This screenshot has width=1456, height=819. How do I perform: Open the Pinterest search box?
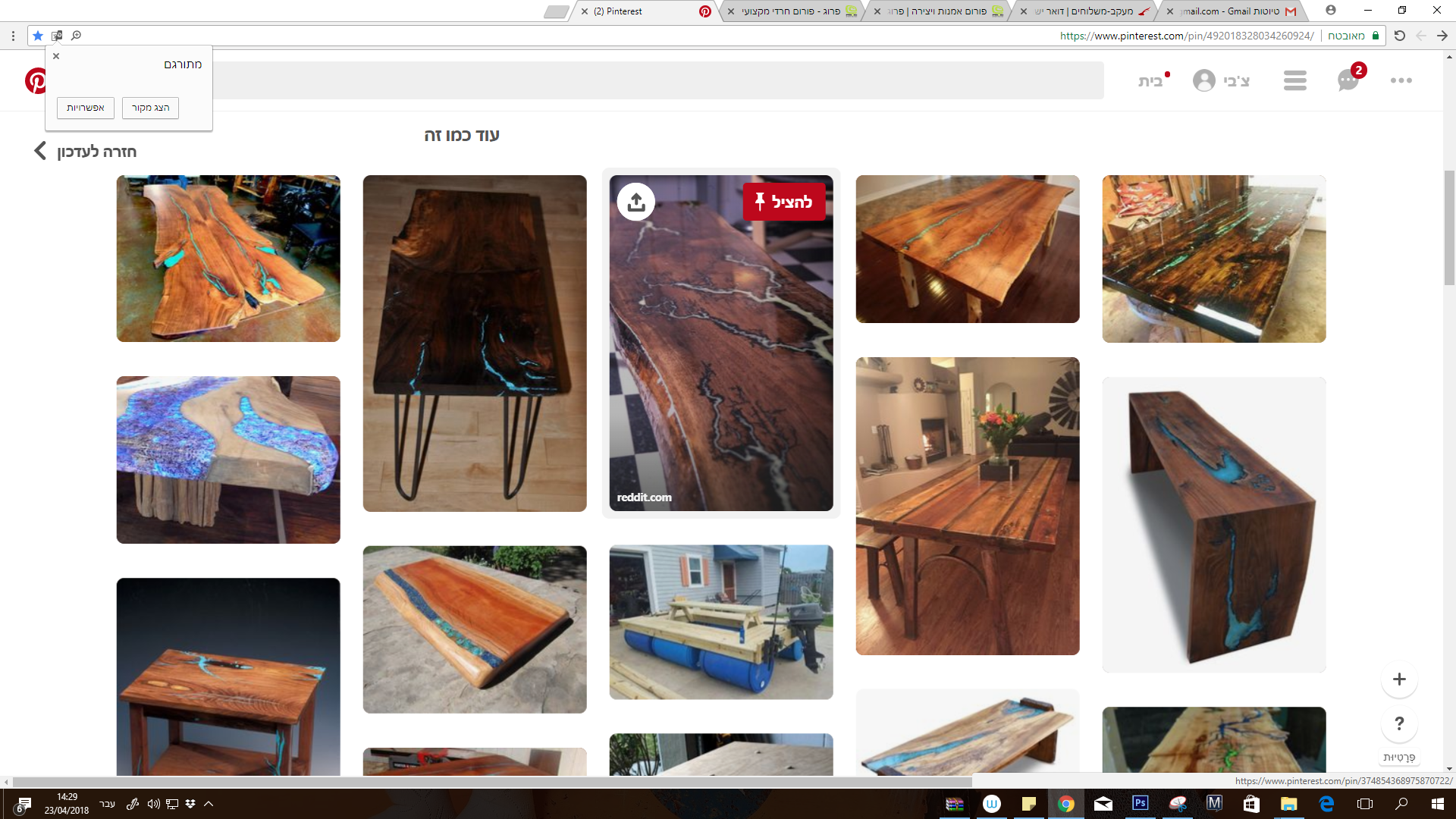click(x=652, y=80)
